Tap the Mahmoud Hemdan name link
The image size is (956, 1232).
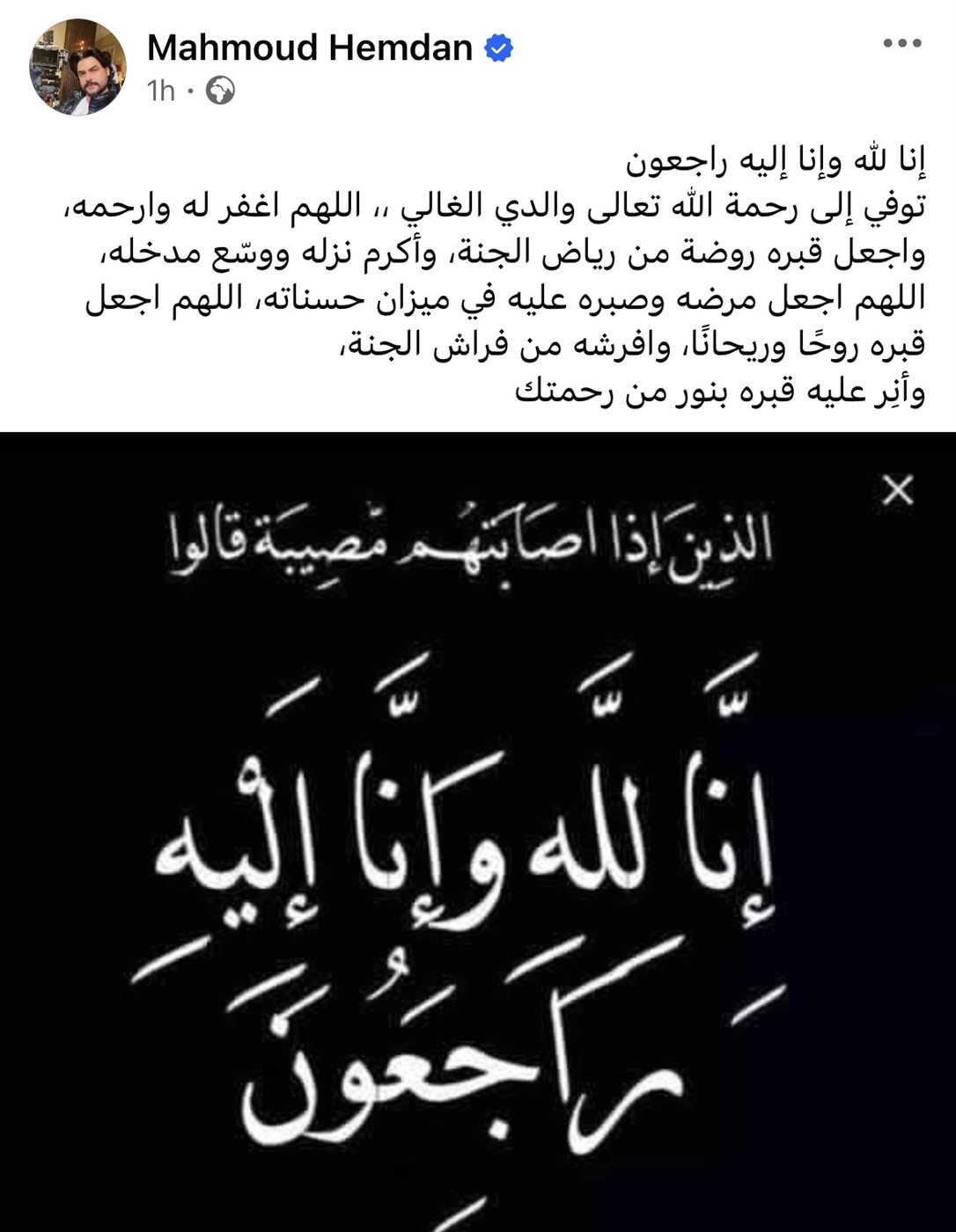pos(310,48)
